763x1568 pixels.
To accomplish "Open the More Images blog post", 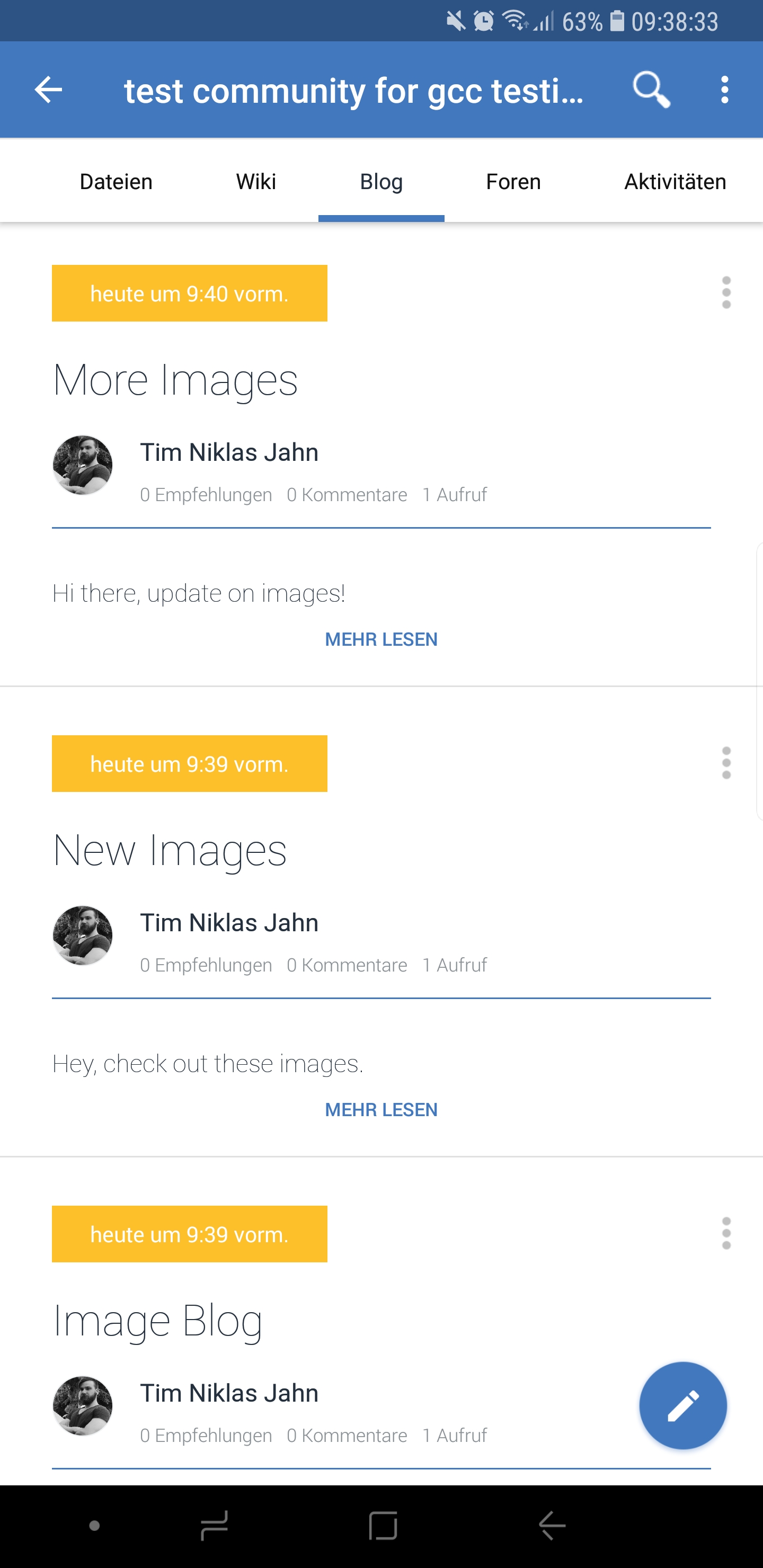I will 175,380.
